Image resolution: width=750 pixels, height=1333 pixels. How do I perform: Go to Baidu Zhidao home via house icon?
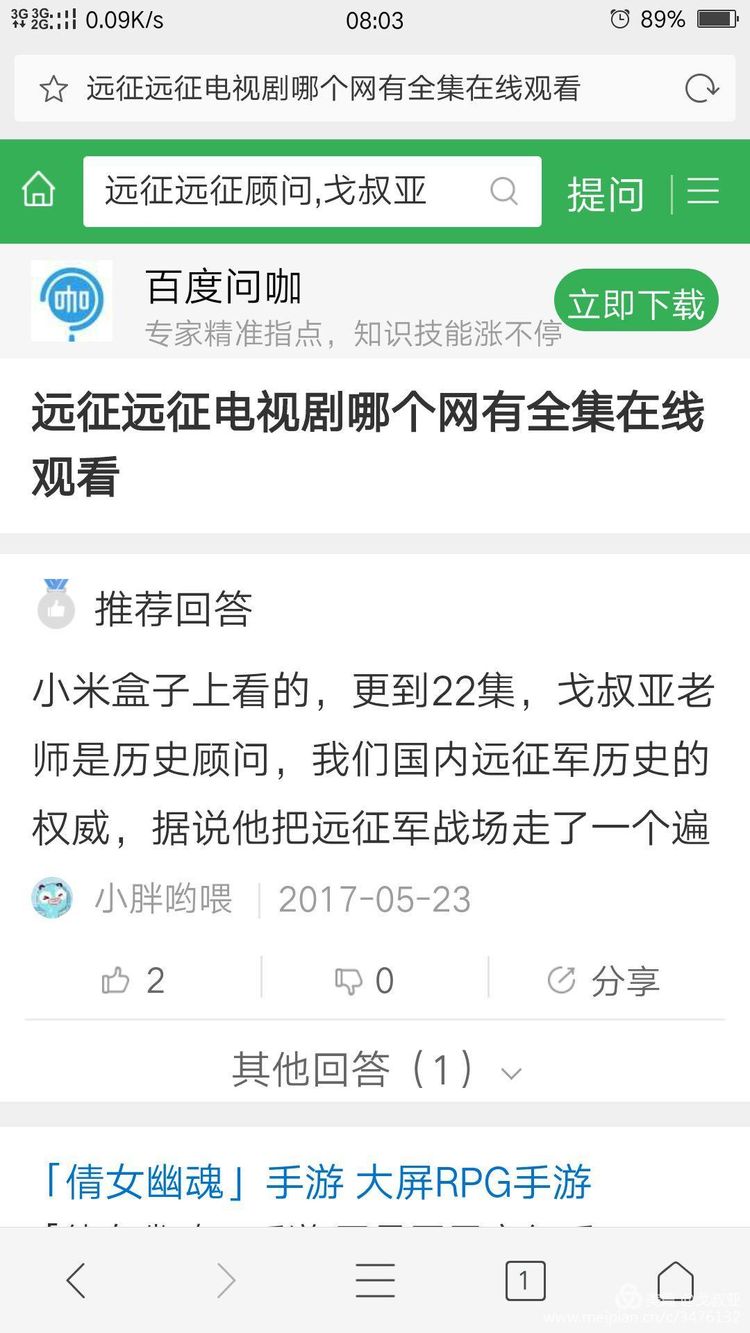pos(39,190)
